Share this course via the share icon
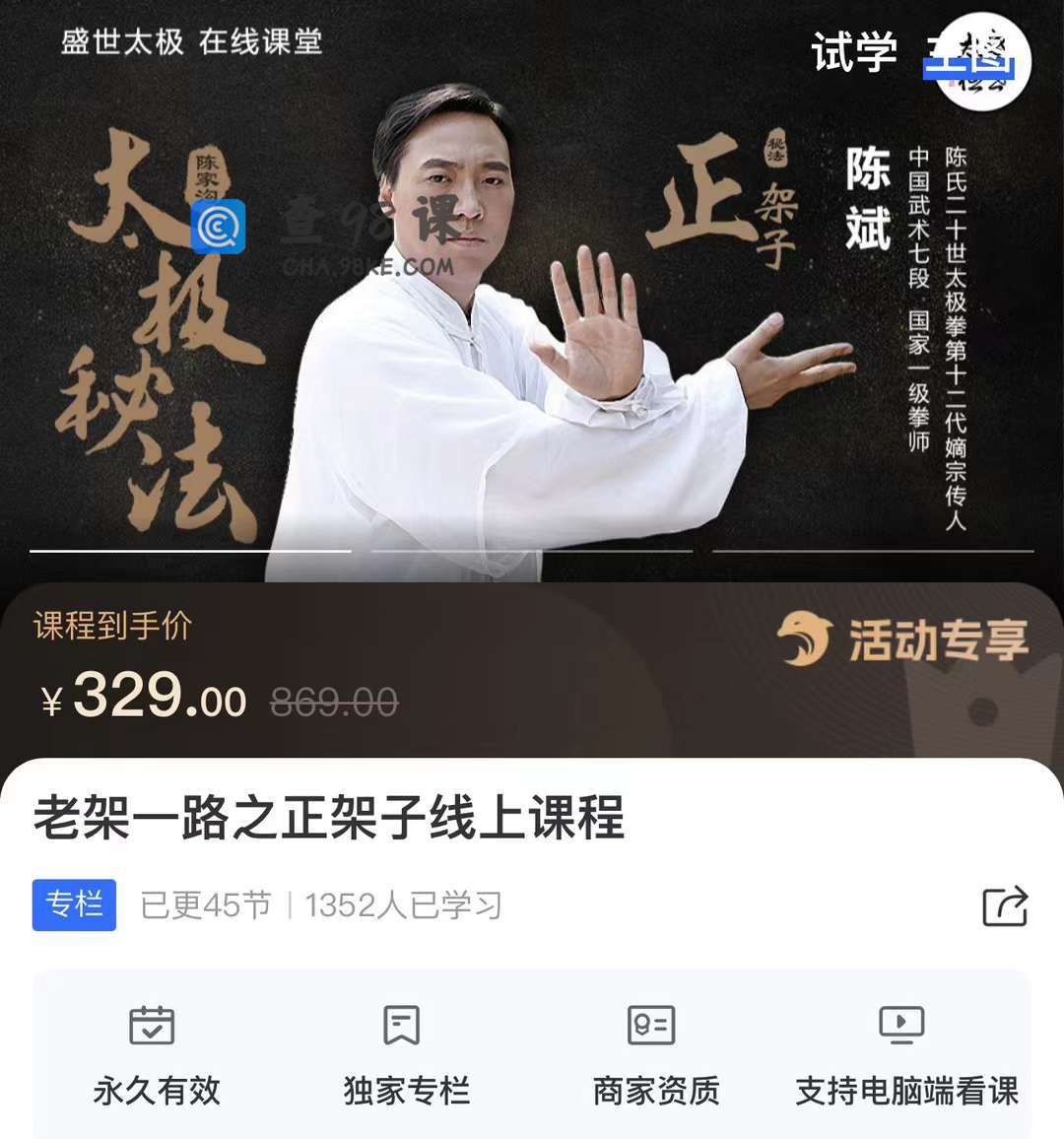This screenshot has height=1139, width=1064. tap(1005, 905)
